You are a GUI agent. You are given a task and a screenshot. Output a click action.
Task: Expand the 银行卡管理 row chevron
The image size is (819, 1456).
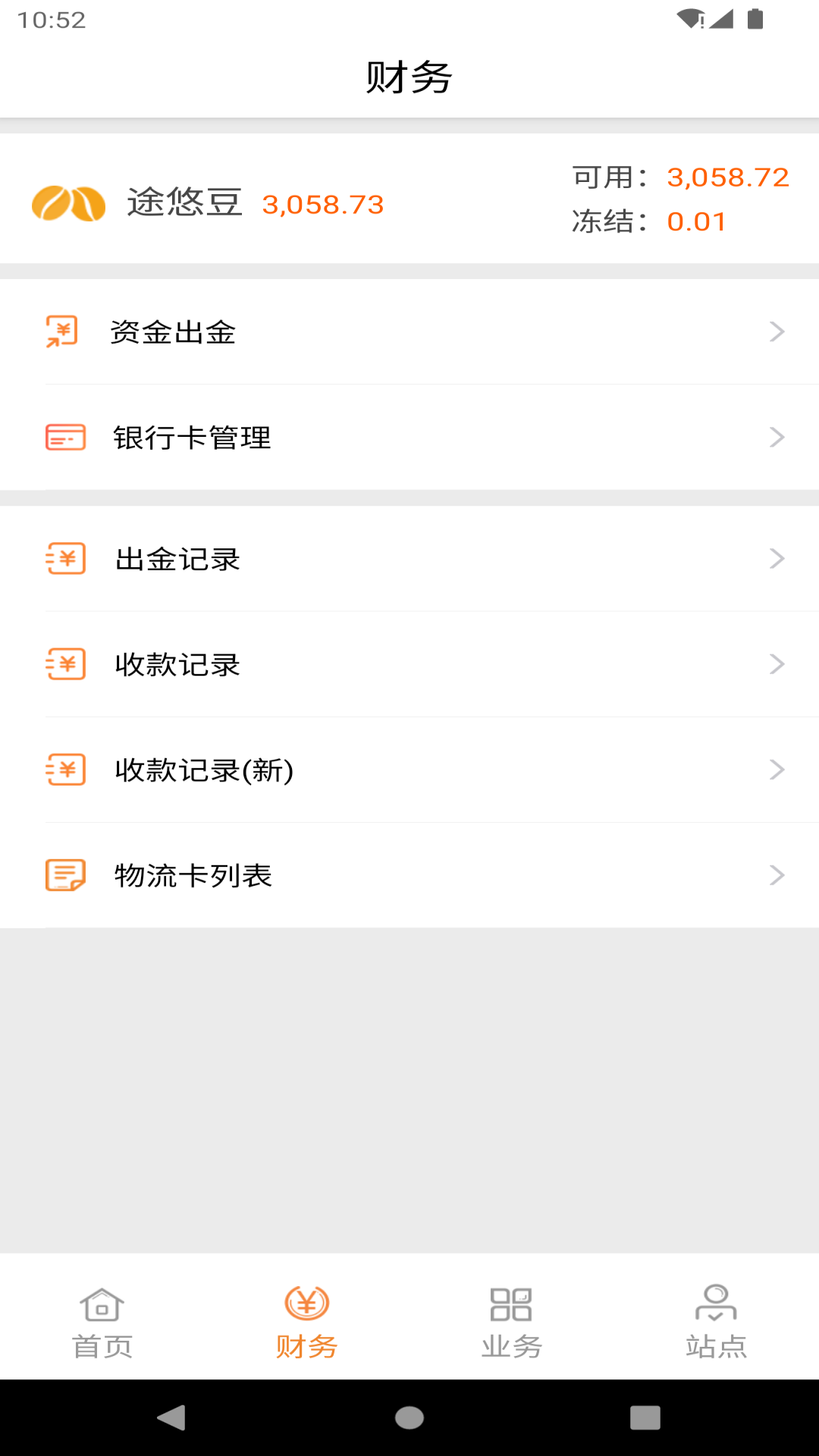click(x=777, y=438)
